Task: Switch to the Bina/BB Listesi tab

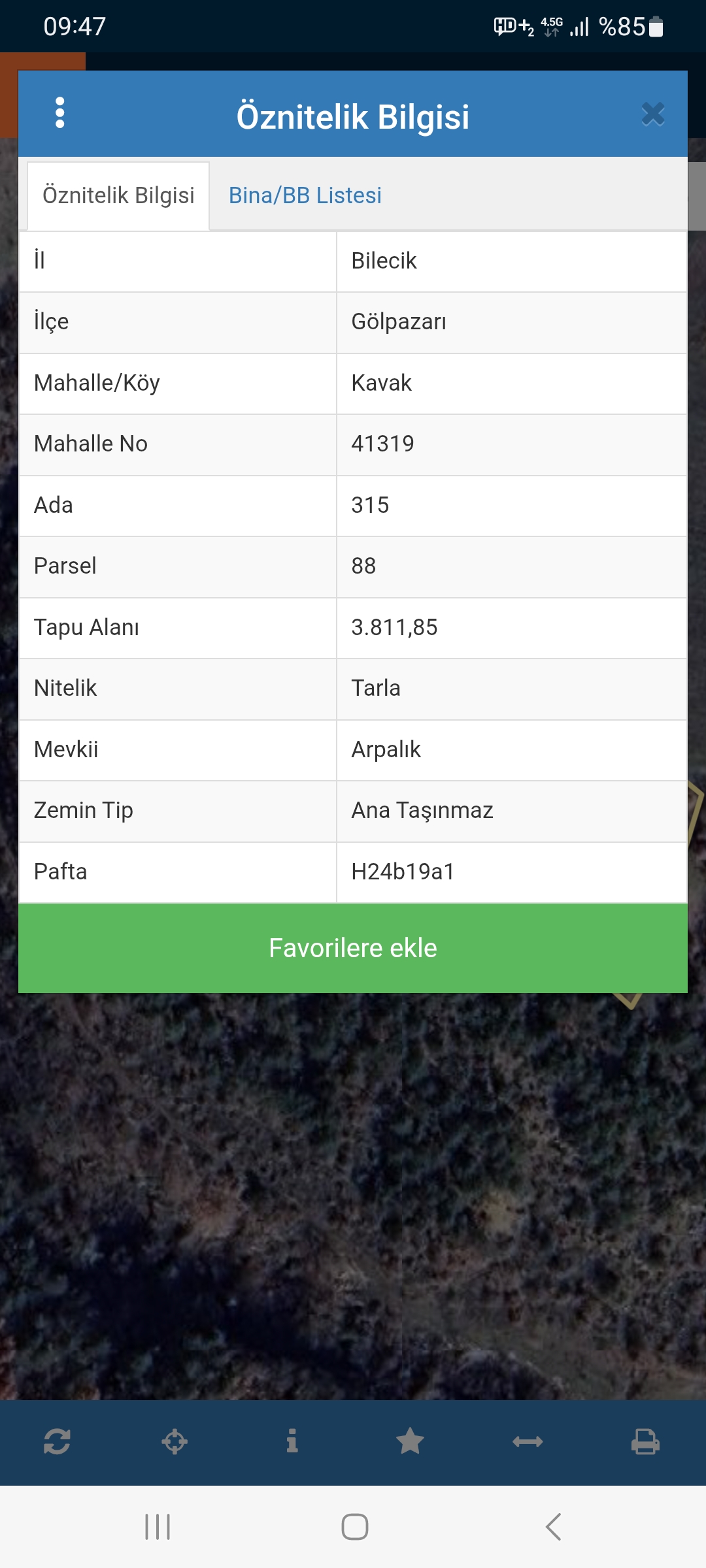Action: 305,195
